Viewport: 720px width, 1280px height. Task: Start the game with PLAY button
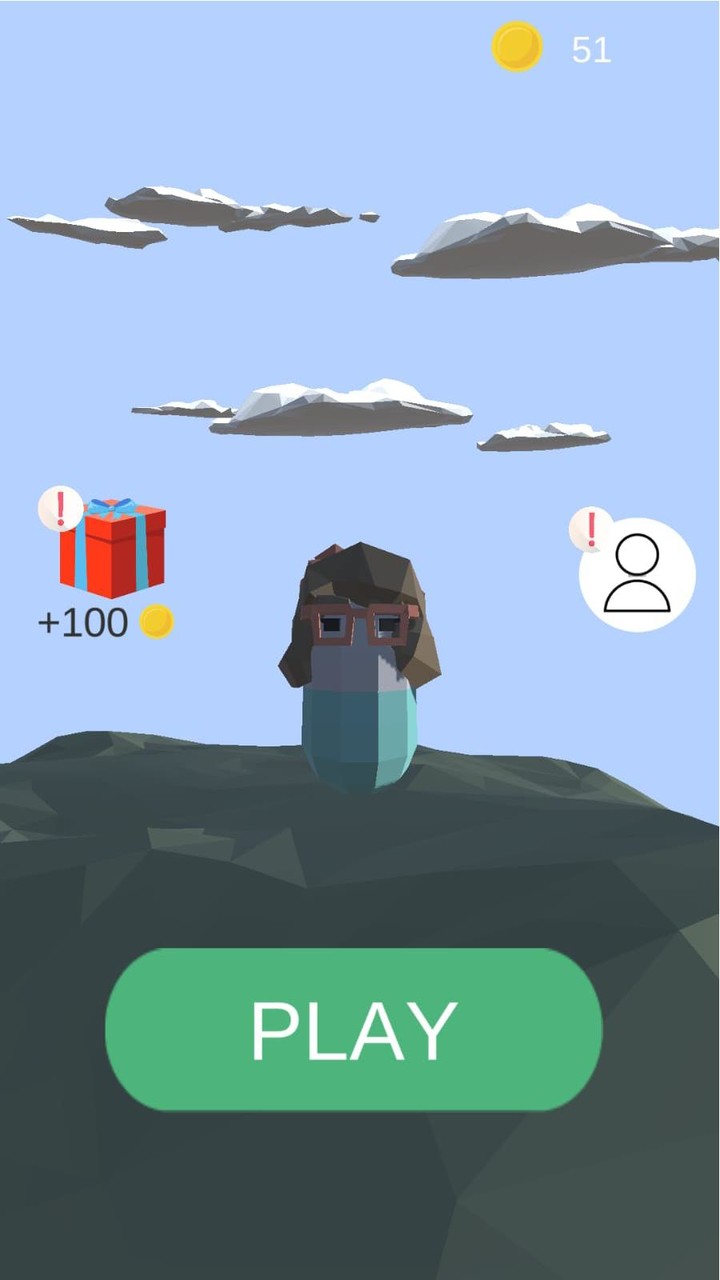[353, 1029]
